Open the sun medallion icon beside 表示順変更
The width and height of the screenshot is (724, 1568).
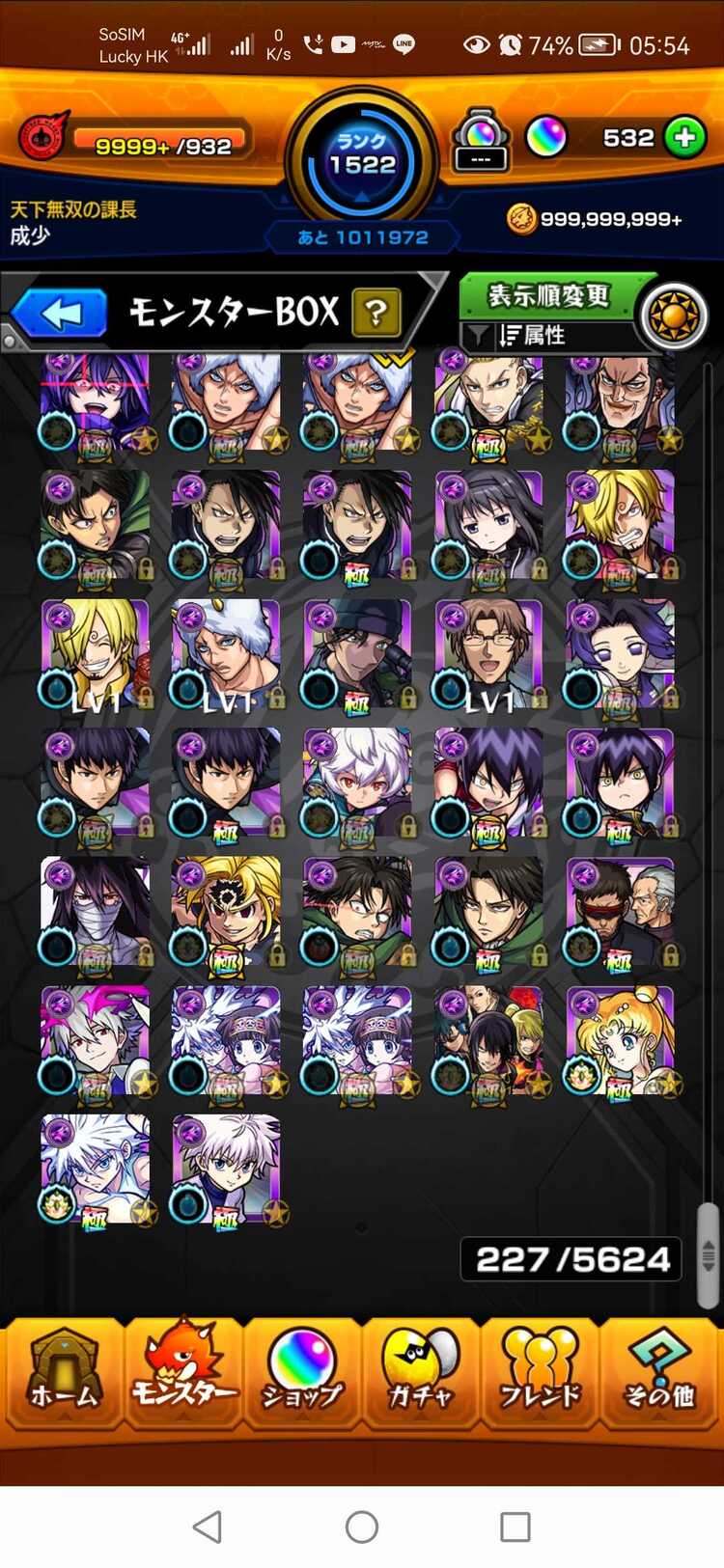point(673,316)
